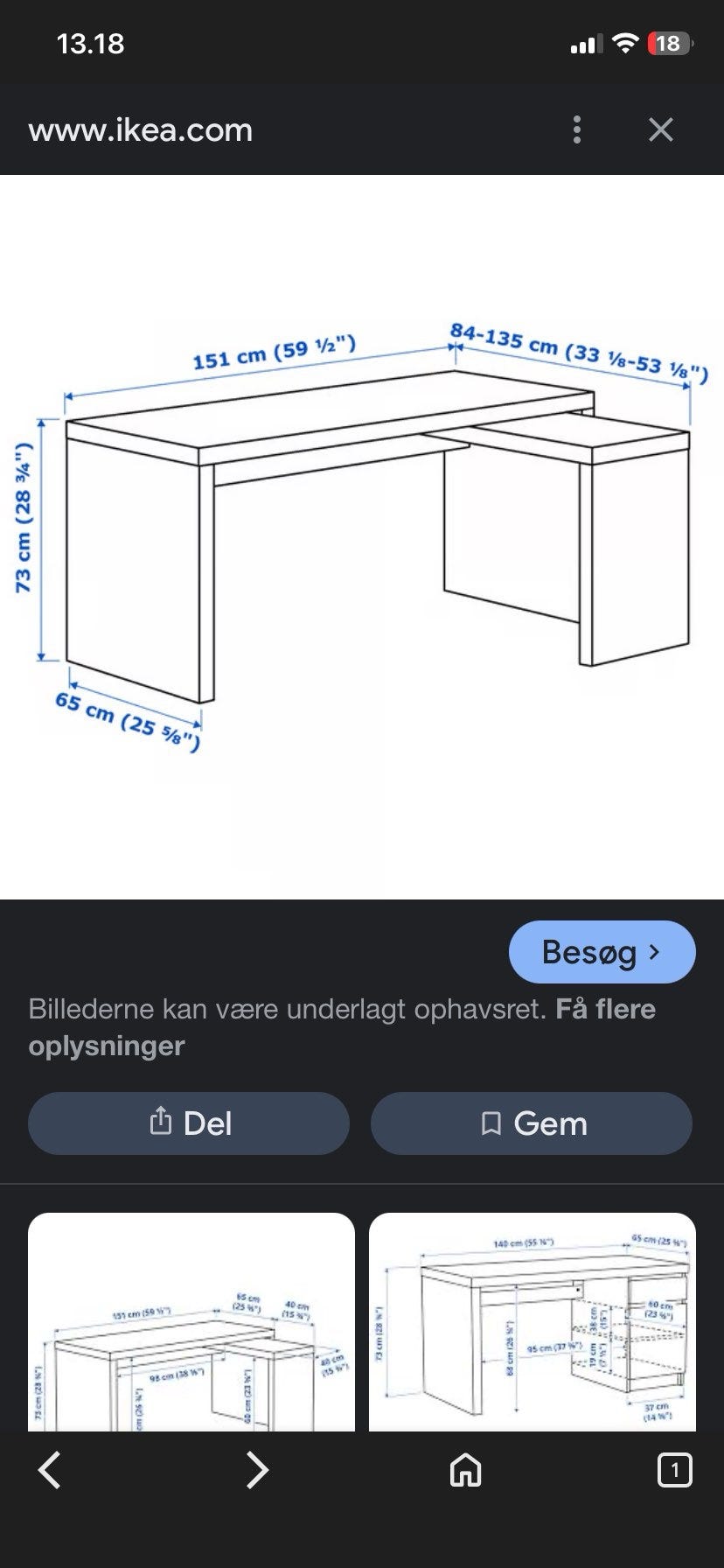Viewport: 724px width, 1568px height.
Task: Tap the cellular signal indicator
Action: (587, 41)
